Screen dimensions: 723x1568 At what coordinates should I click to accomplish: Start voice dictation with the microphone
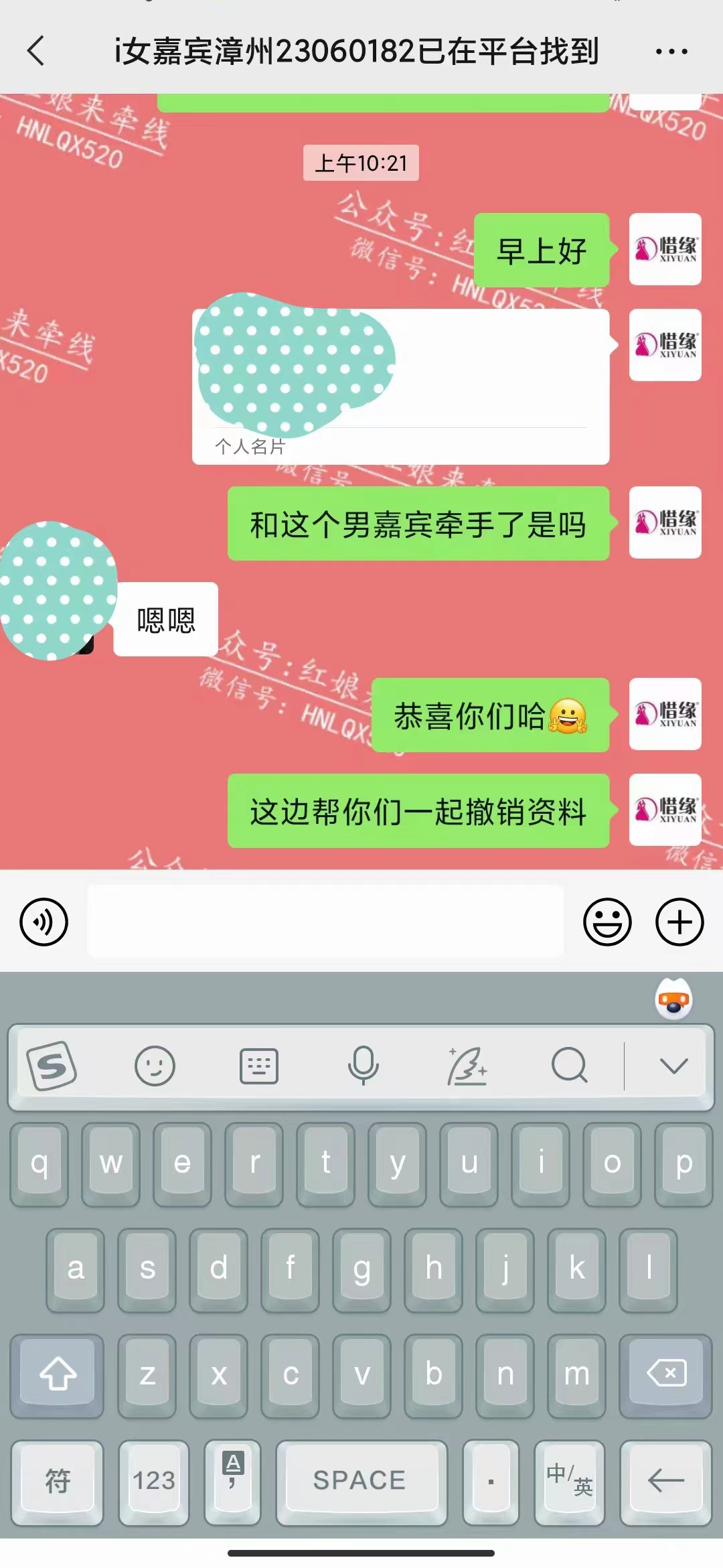[x=363, y=1065]
